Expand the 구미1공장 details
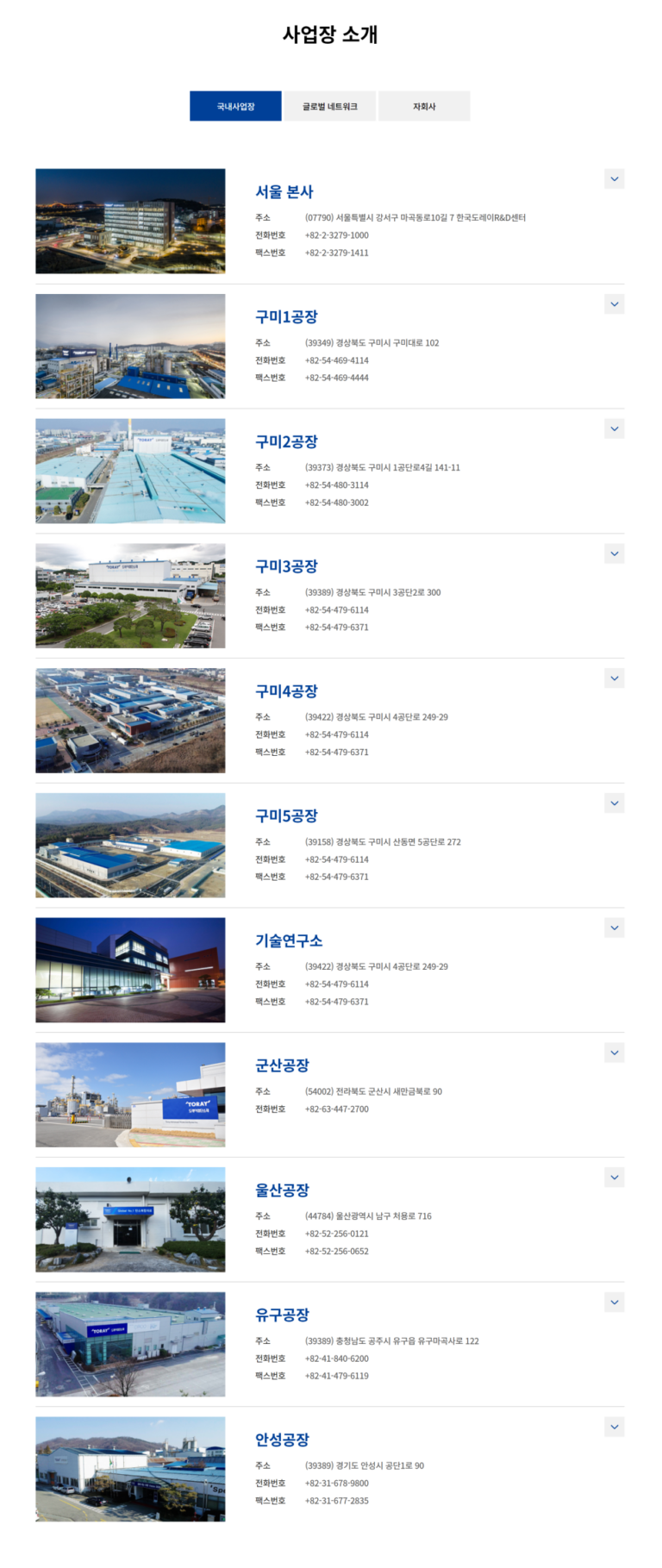This screenshot has width=662, height=1568. click(614, 304)
